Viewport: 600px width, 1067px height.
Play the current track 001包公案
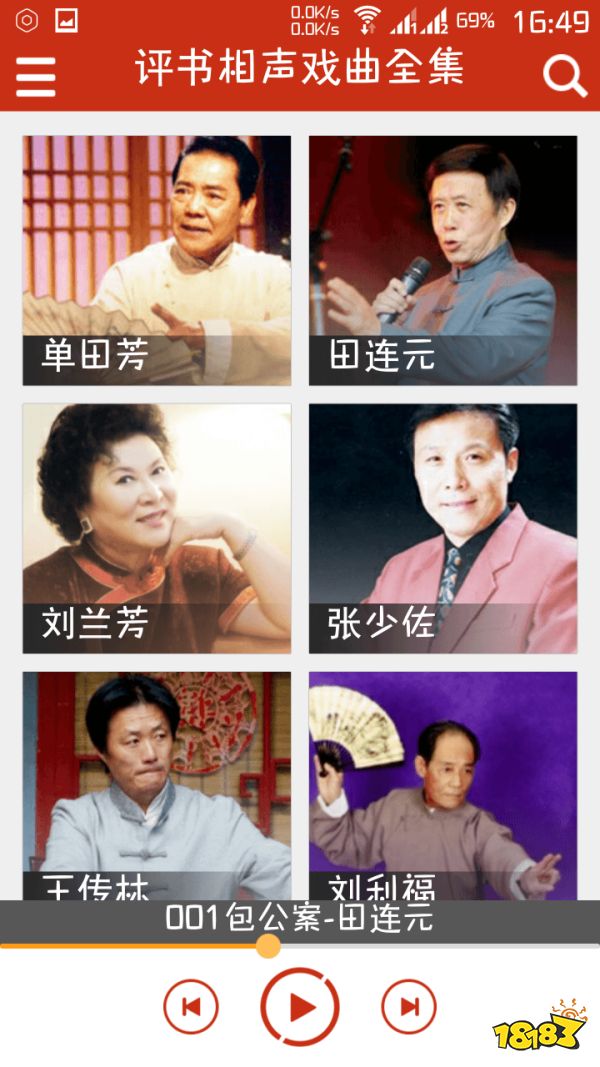[x=300, y=1008]
